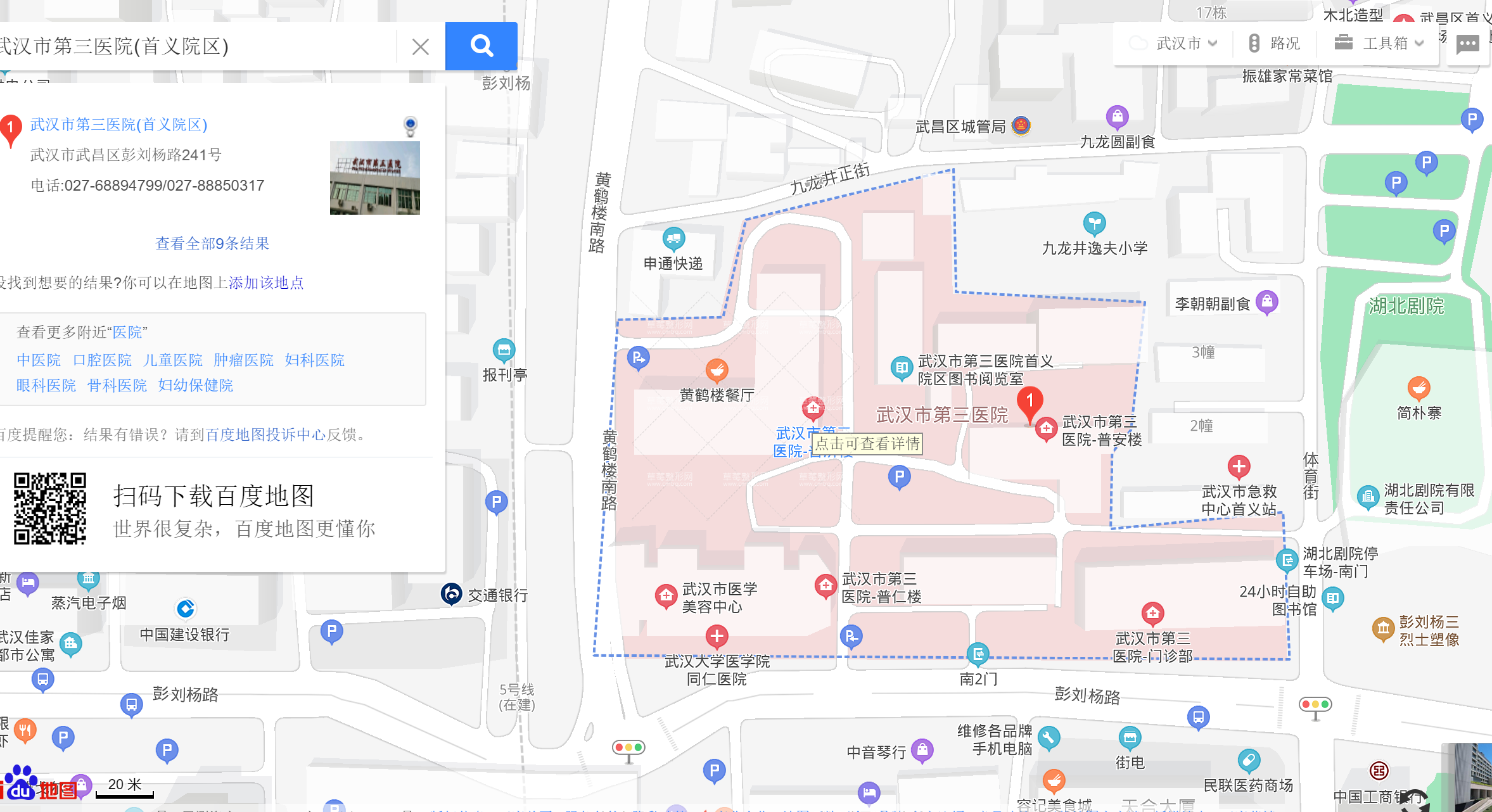Search nearby 肿瘤医院
This screenshot has width=1492, height=812.
click(243, 360)
